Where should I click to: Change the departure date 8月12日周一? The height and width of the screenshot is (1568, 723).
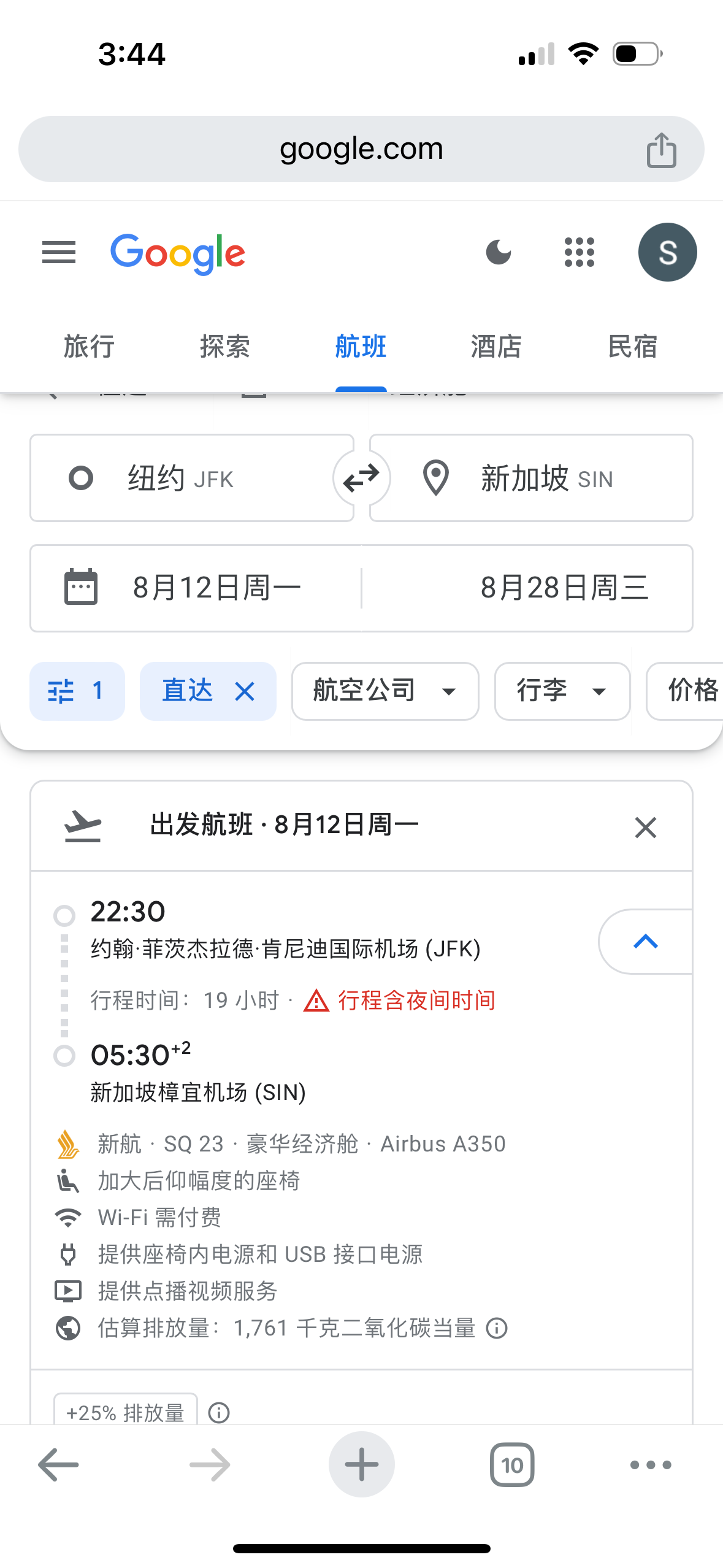point(196,588)
